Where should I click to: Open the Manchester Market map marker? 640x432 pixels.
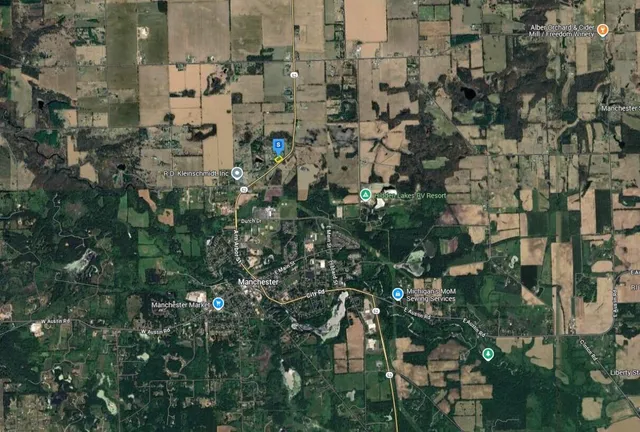coord(218,301)
